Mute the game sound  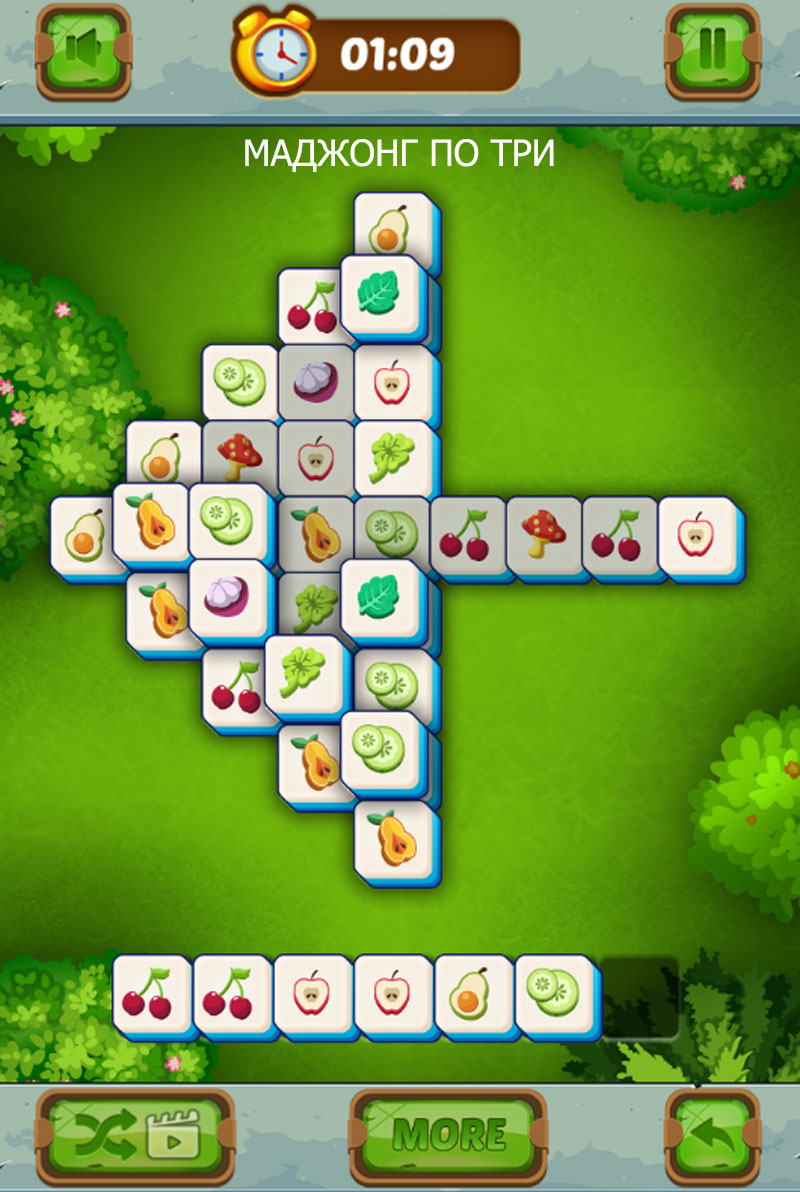[x=84, y=50]
